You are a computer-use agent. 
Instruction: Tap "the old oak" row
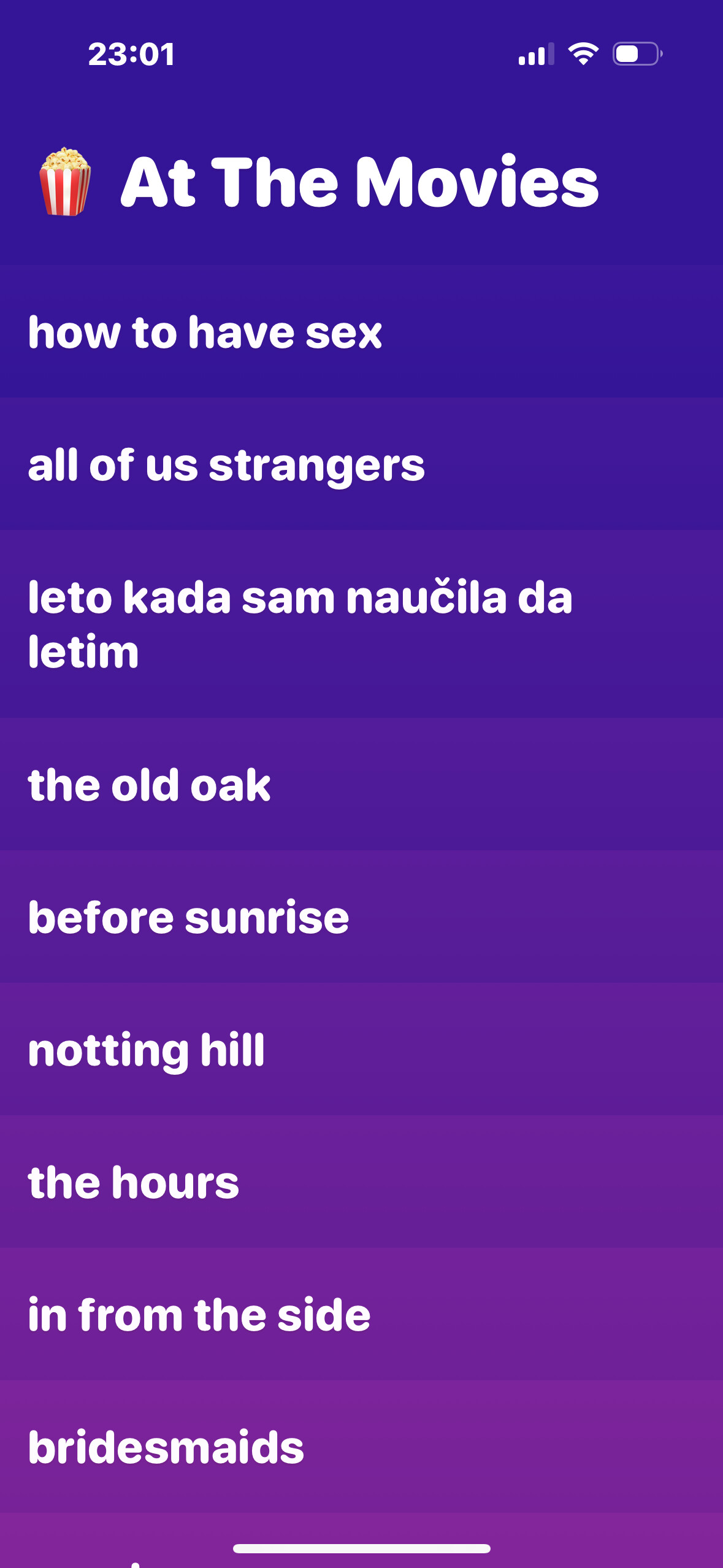pyautogui.click(x=361, y=784)
